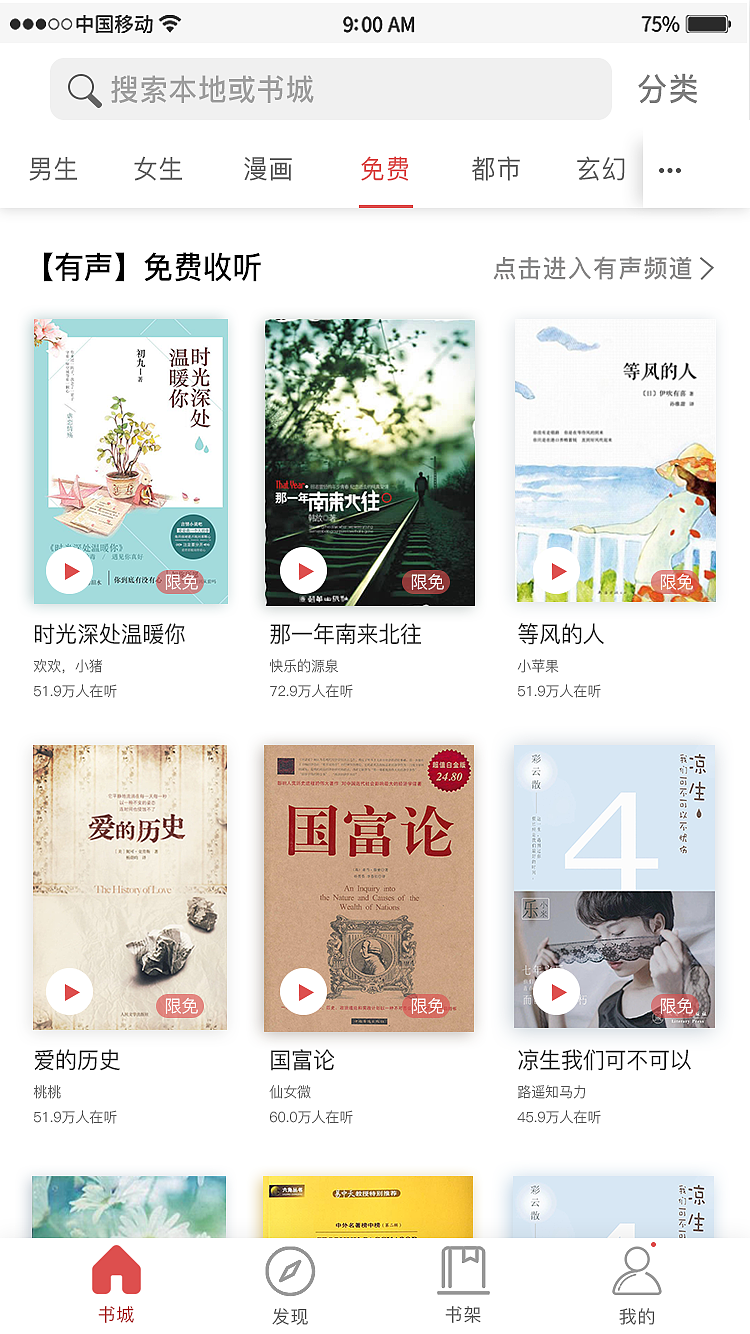Screen dimensions: 750x1334
Task: Open the 发现 compass icon
Action: point(290,1270)
